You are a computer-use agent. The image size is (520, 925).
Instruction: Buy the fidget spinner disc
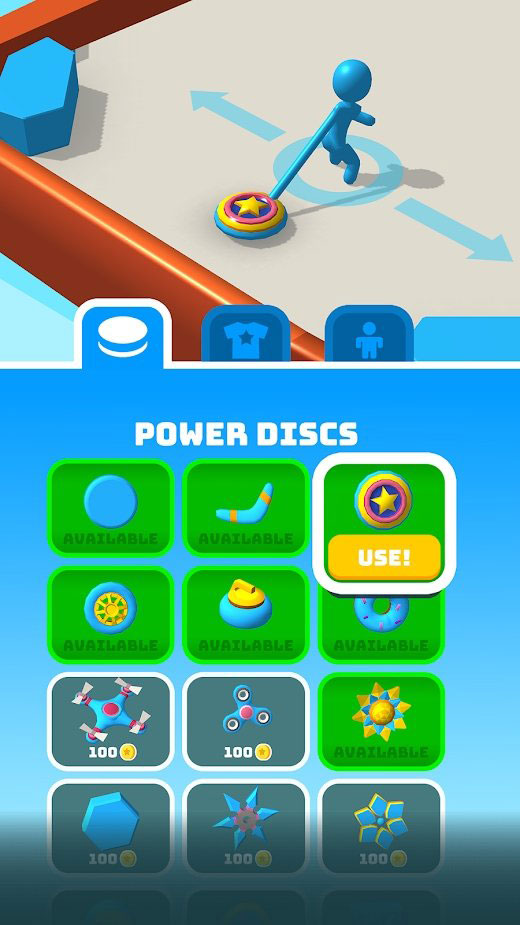point(246,721)
